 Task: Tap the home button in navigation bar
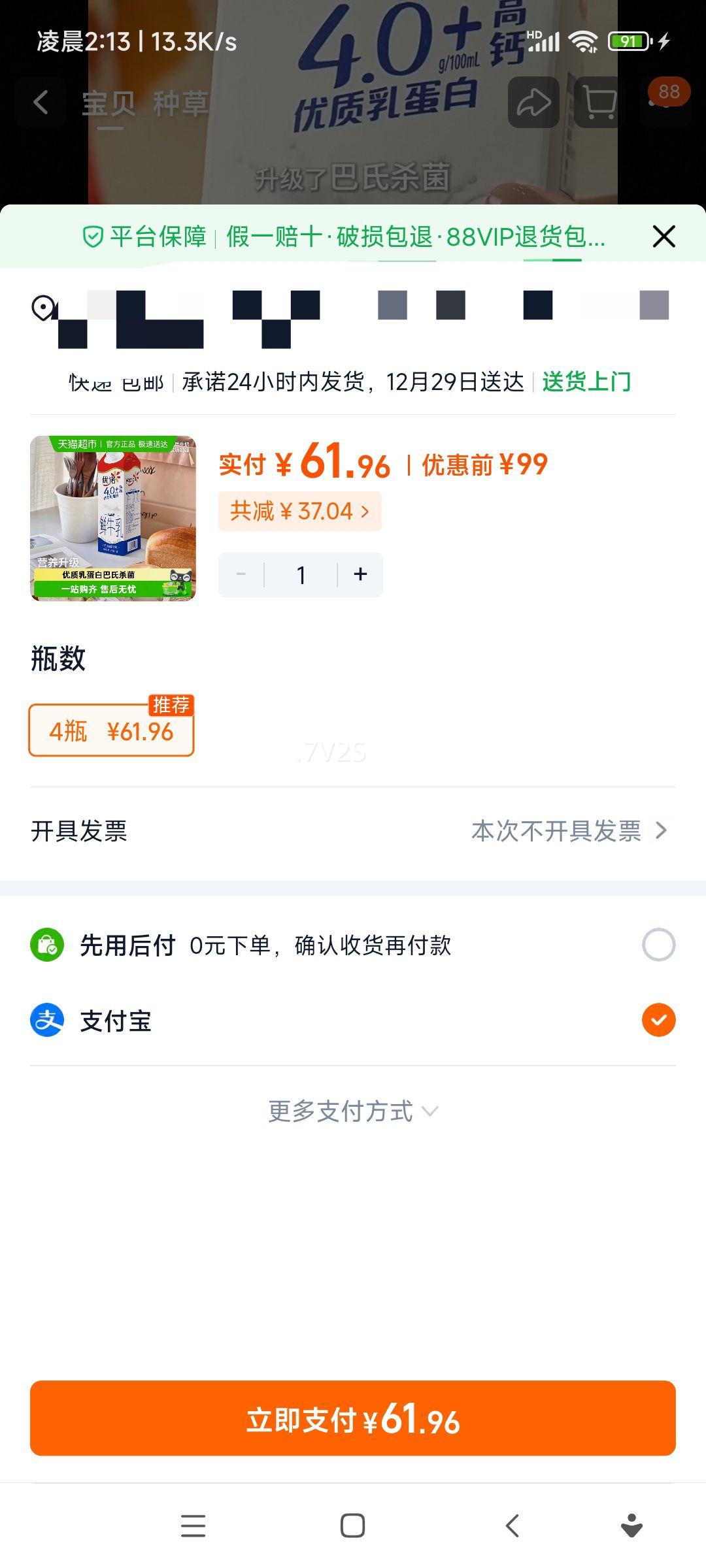[x=353, y=1525]
